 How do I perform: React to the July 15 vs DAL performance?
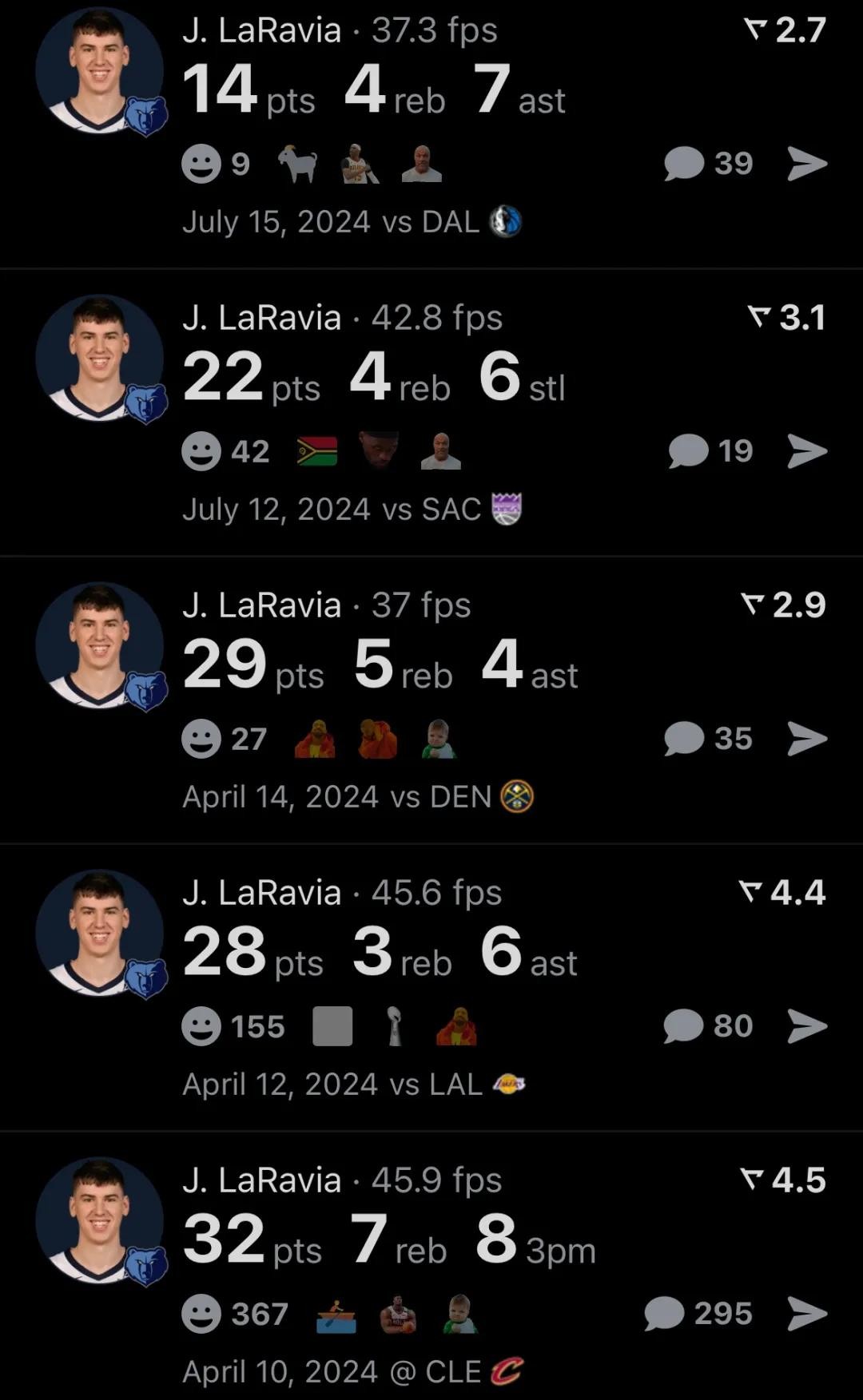point(201,165)
